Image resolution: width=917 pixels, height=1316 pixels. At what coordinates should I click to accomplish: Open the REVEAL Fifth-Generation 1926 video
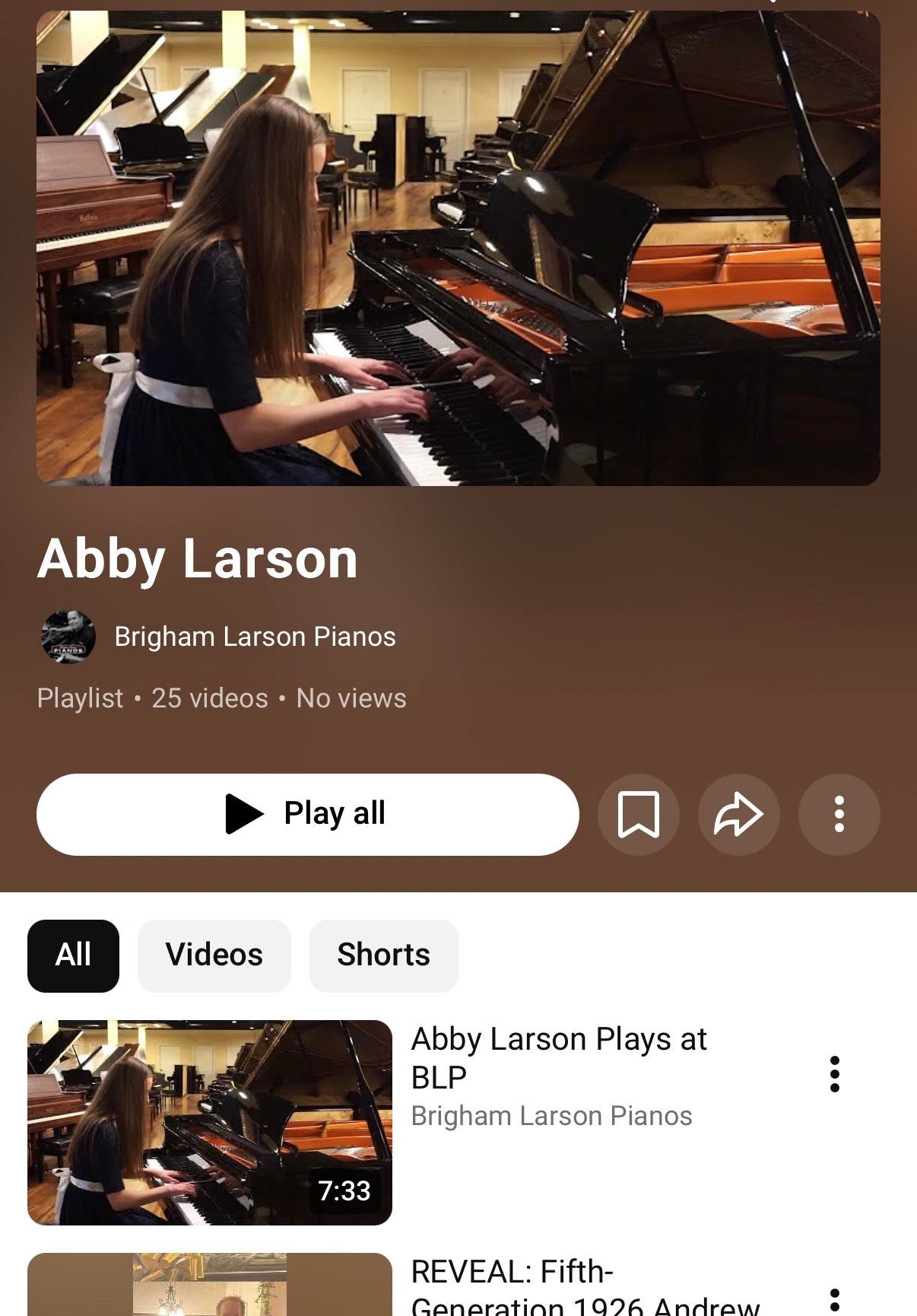tap(210, 1286)
